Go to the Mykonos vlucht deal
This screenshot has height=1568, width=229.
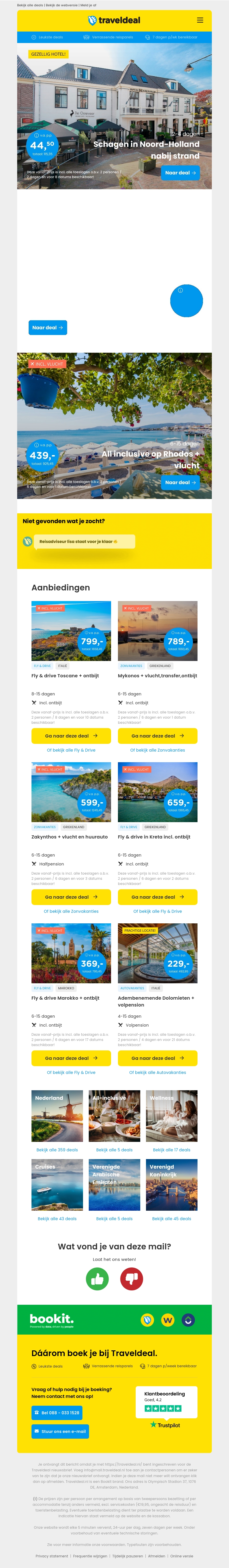[157, 735]
